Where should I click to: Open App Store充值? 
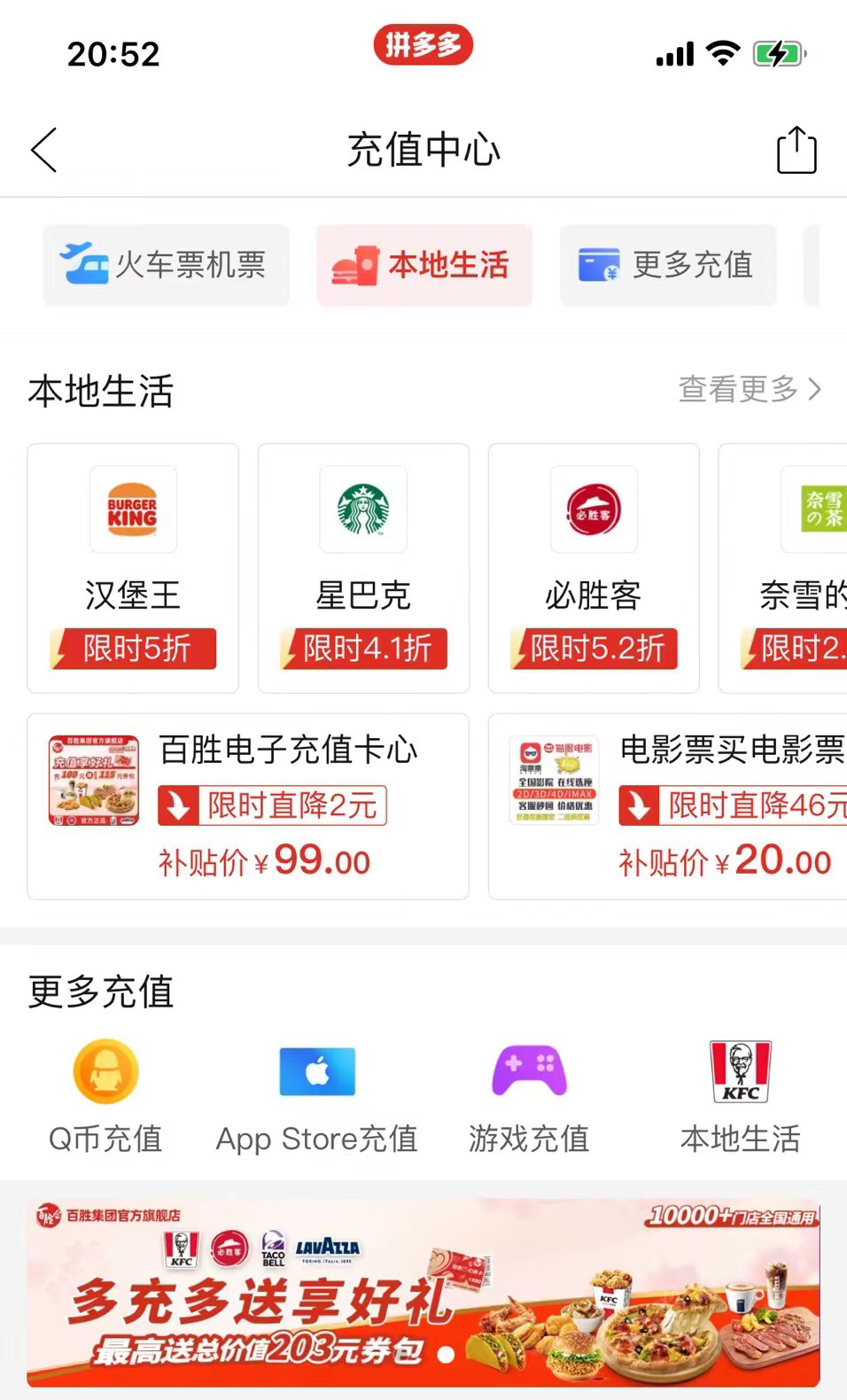tap(317, 1097)
